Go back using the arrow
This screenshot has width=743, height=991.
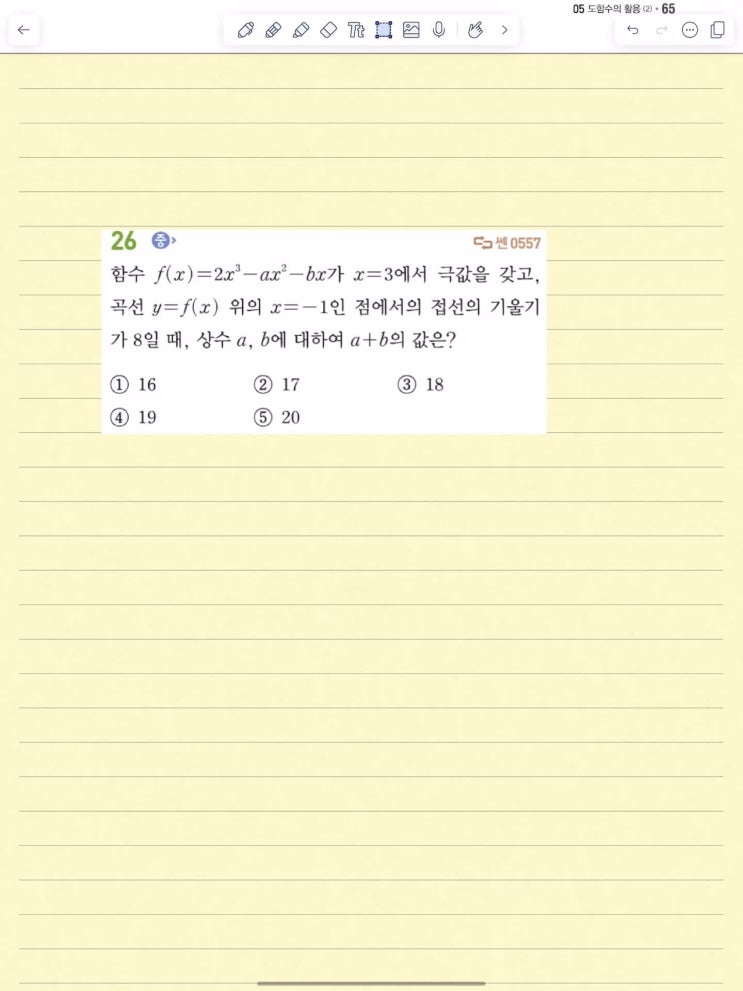[24, 30]
